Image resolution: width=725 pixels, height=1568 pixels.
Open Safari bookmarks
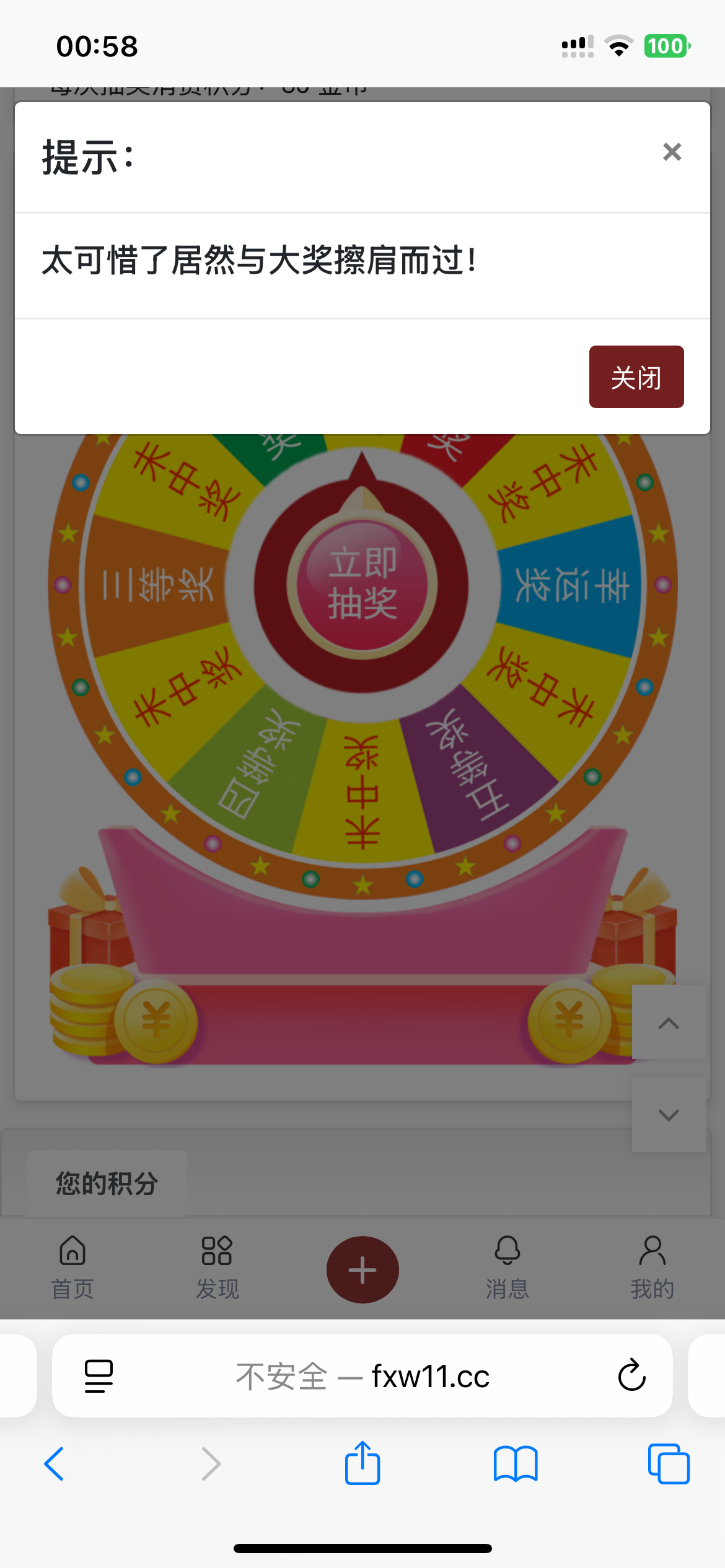click(x=516, y=1465)
